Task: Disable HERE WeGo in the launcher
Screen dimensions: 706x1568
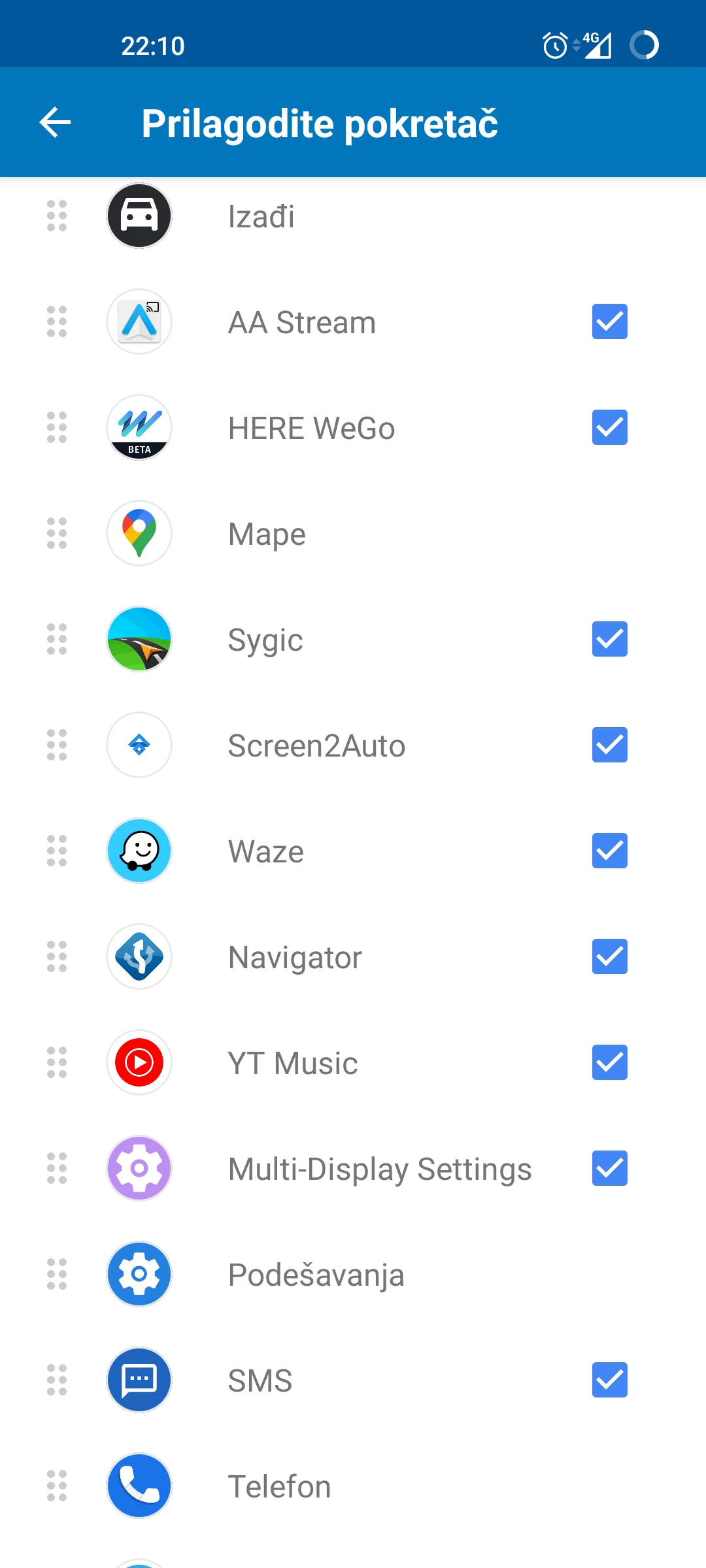Action: tap(609, 427)
